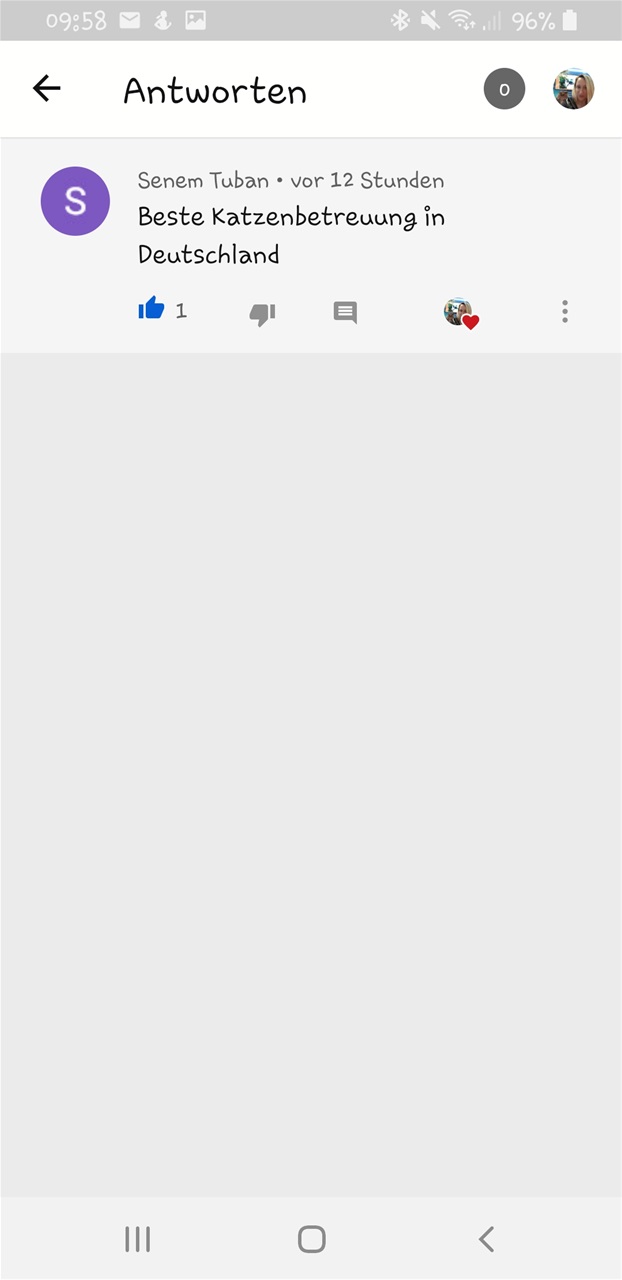Toggle the creator heart on Senem Tuban's comment
Screen dimensions: 622x1280
(461, 313)
